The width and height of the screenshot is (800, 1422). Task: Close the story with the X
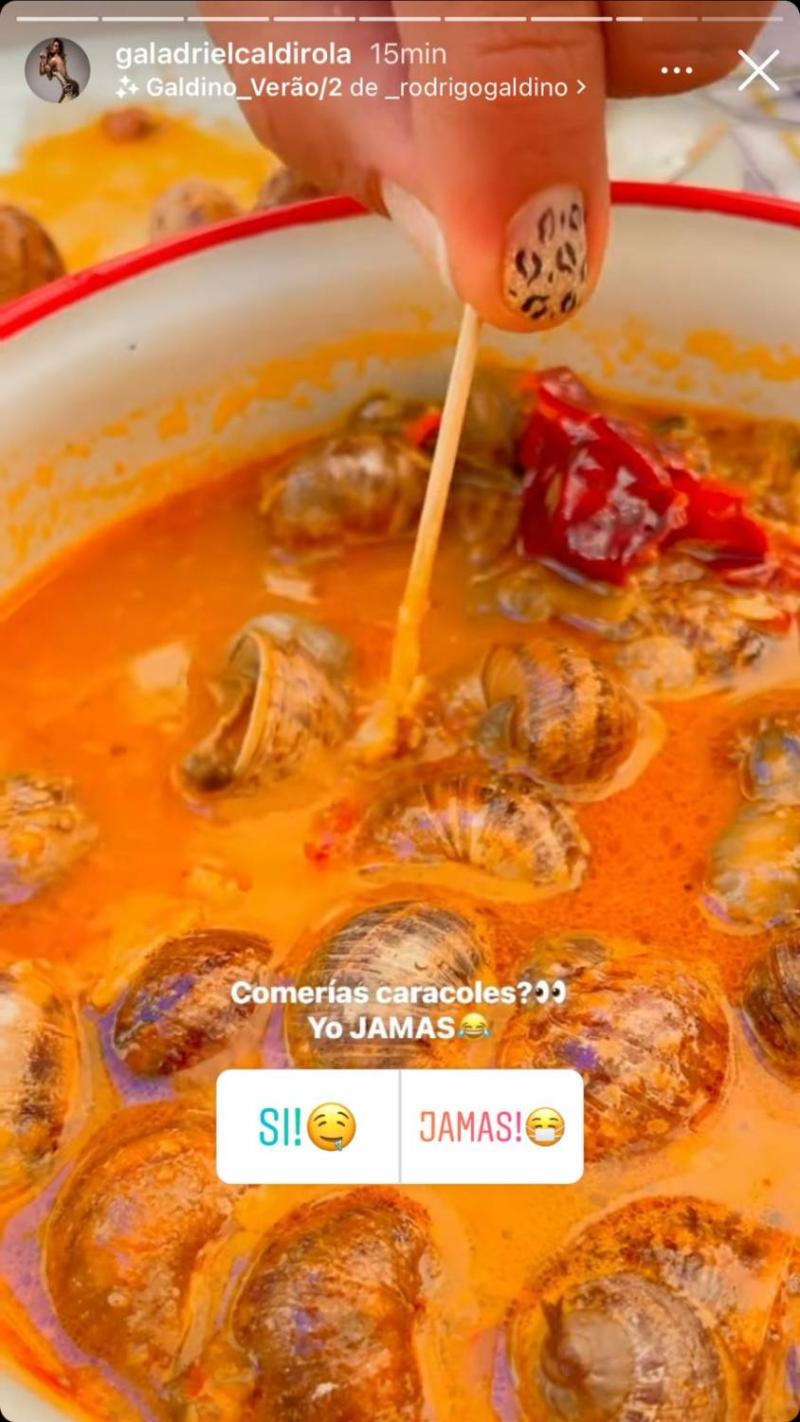click(758, 70)
